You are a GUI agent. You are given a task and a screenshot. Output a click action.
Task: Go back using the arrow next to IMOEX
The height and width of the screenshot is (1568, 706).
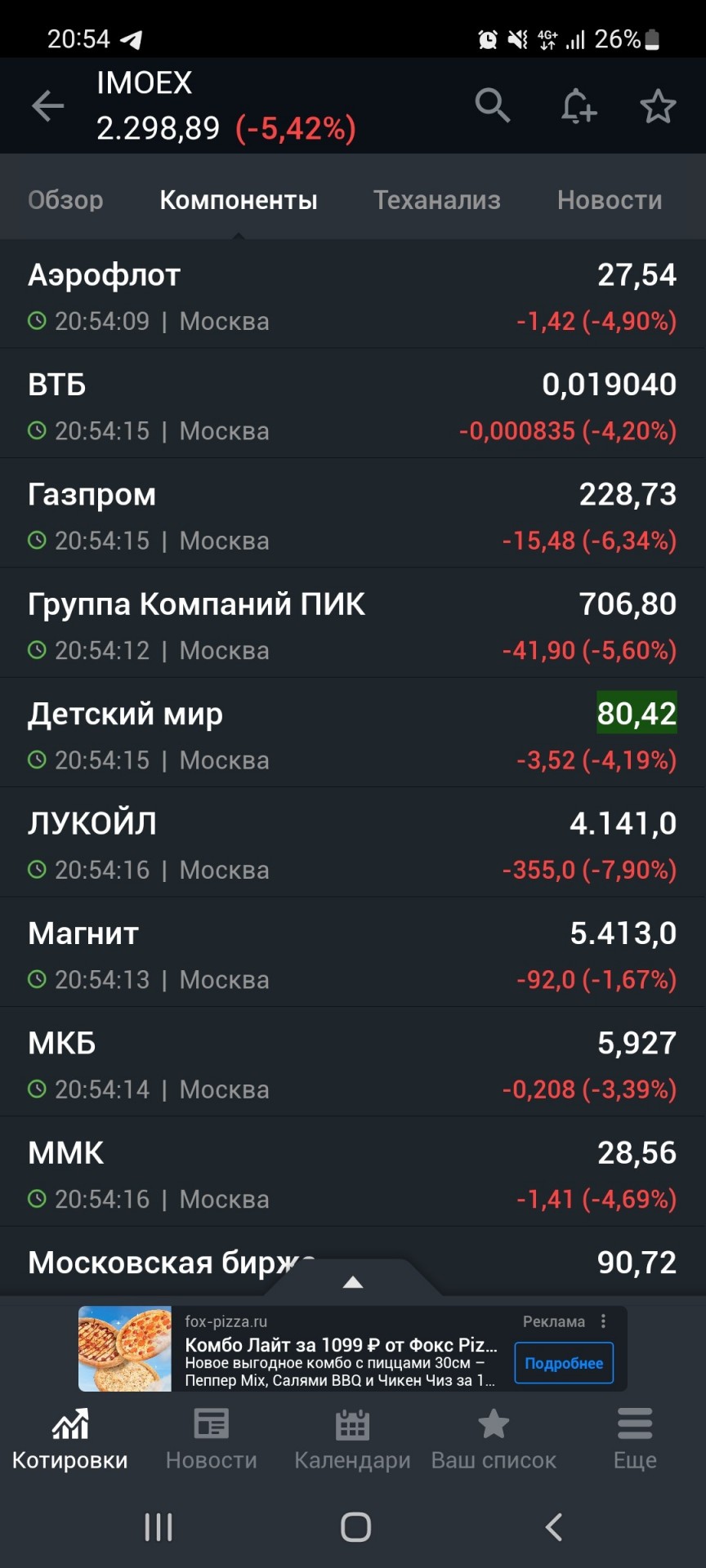point(48,106)
